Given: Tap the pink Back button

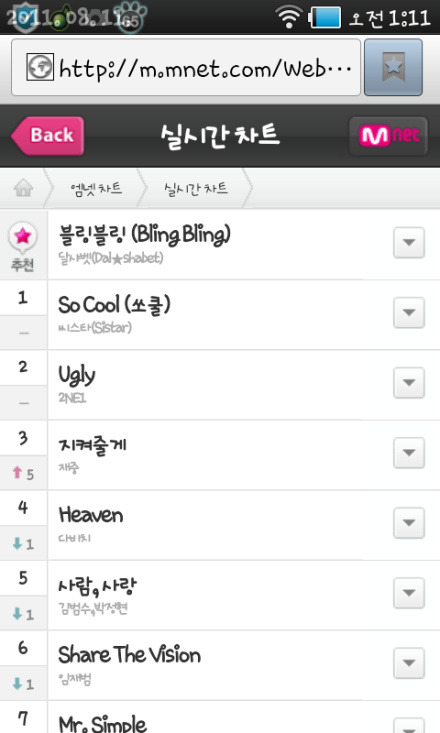Looking at the screenshot, I should (48, 136).
